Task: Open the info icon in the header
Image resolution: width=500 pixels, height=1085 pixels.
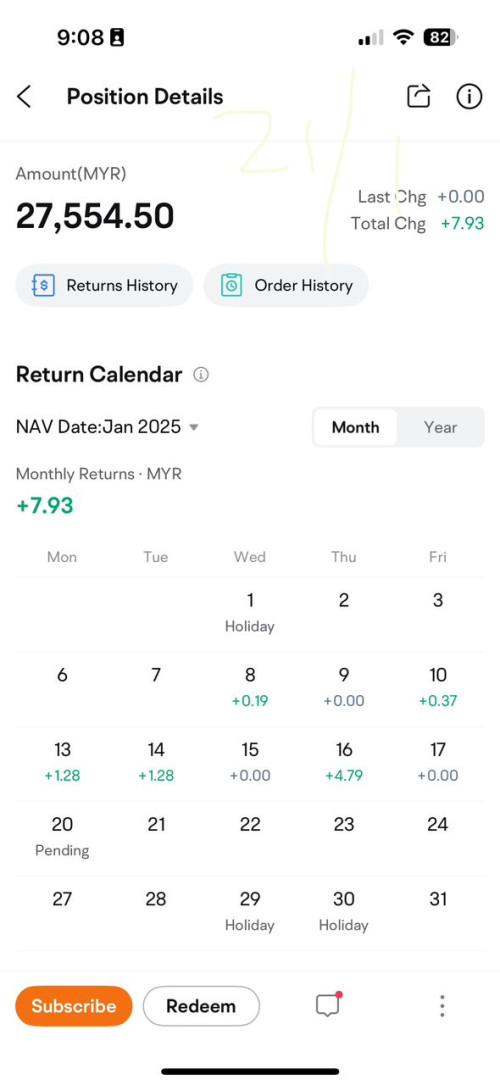Action: tap(469, 97)
